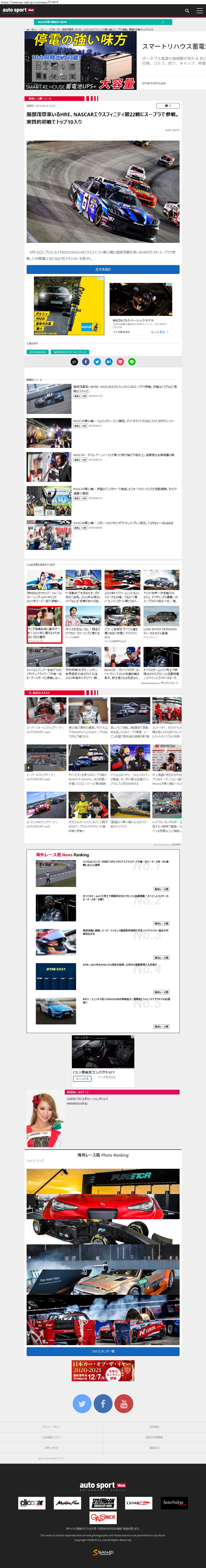The image size is (206, 1568).
Task: Save article to Pocket
Action: pyautogui.click(x=120, y=362)
